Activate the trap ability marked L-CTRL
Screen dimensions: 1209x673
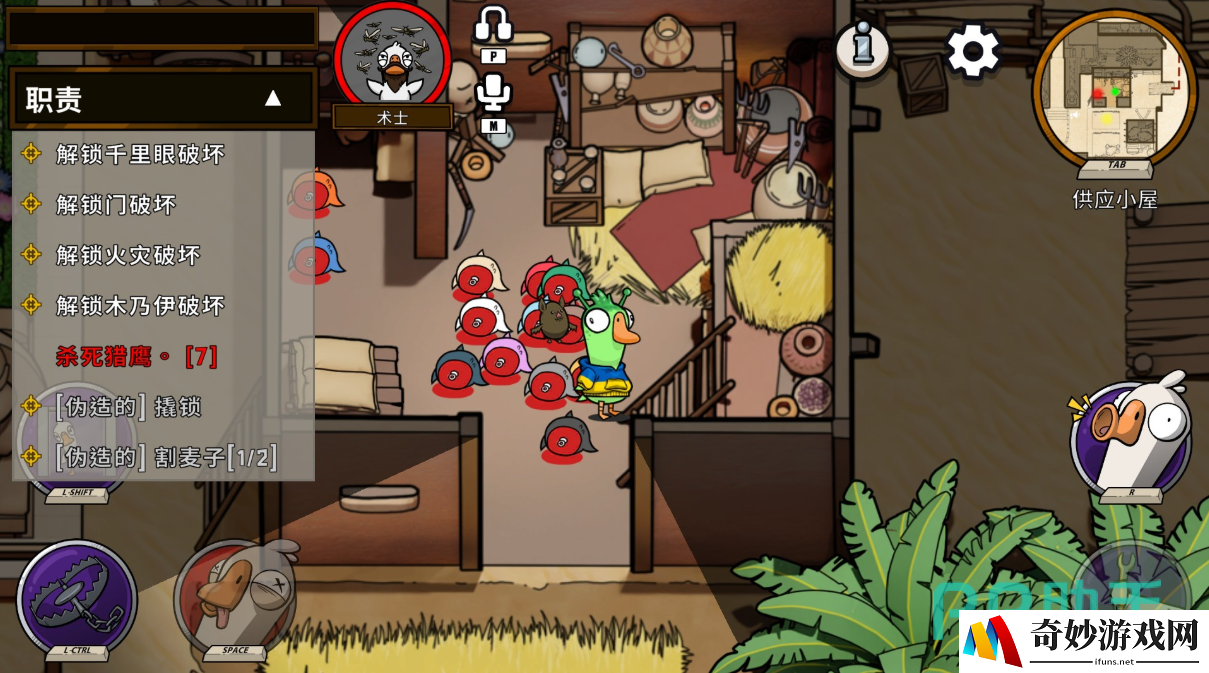click(77, 599)
